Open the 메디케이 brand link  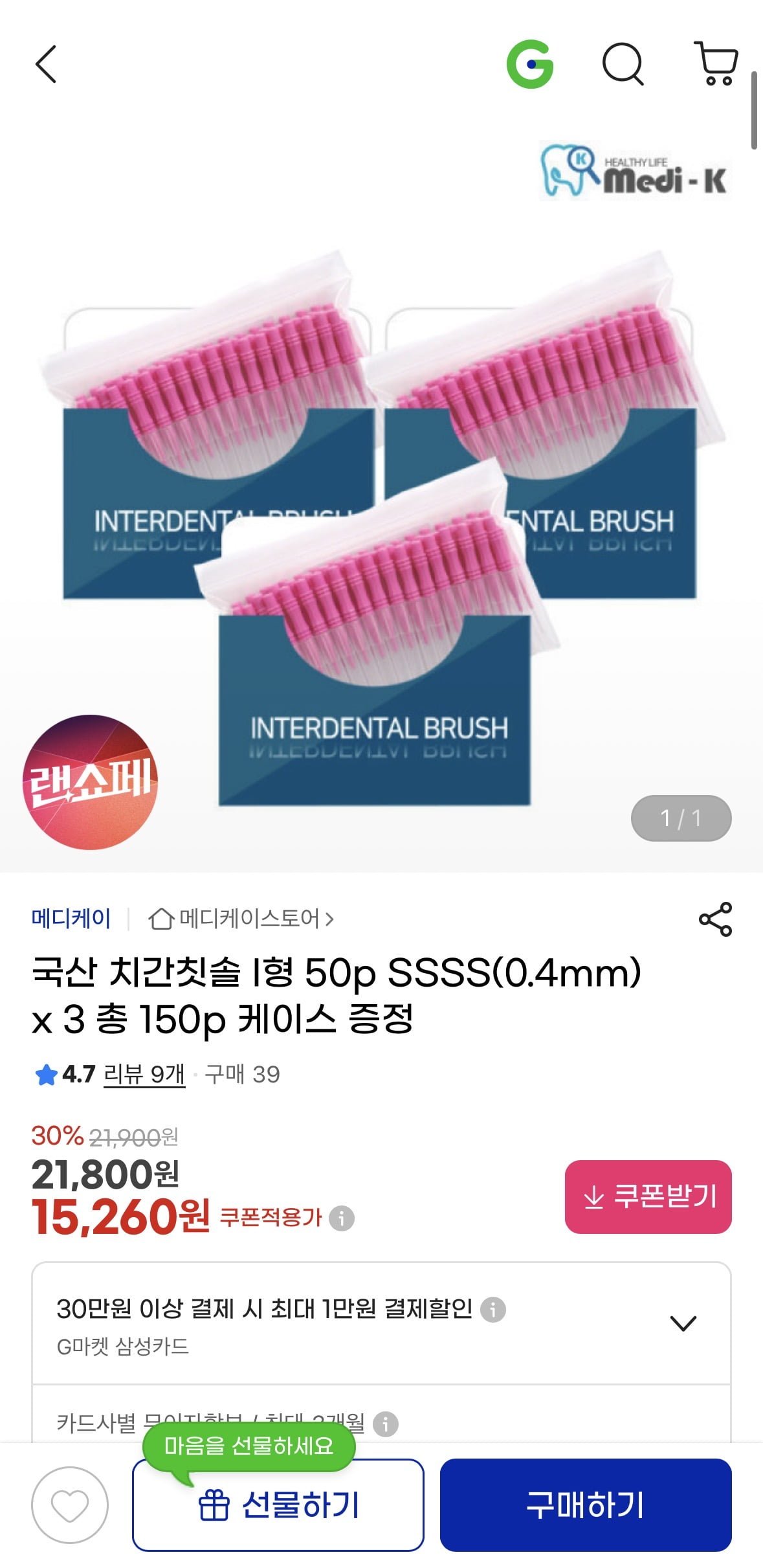coord(71,918)
